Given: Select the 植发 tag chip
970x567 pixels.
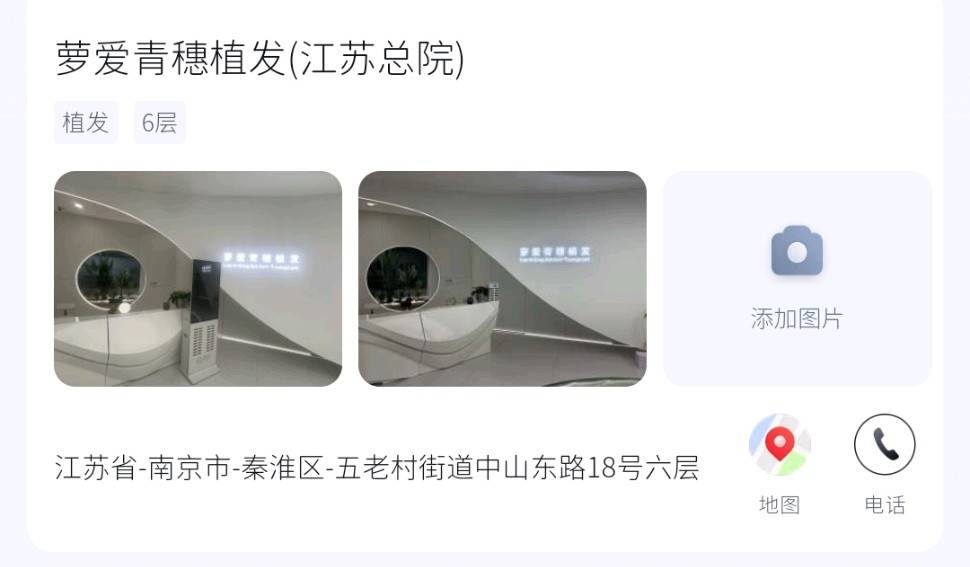Looking at the screenshot, I should (x=86, y=123).
